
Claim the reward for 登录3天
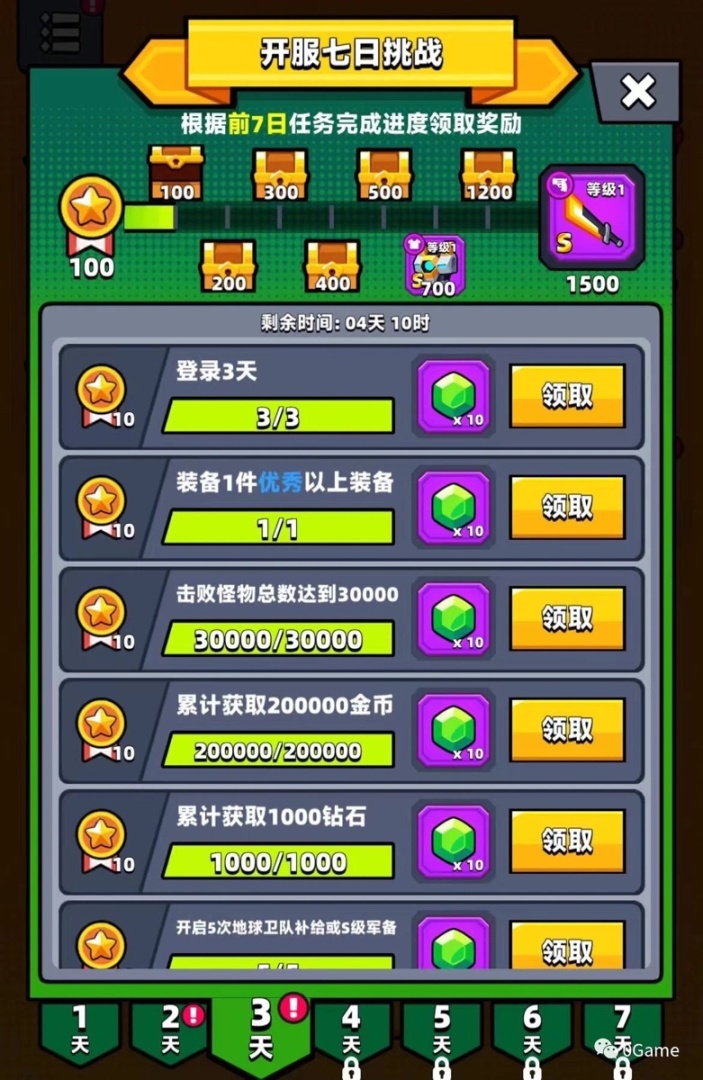tap(567, 396)
